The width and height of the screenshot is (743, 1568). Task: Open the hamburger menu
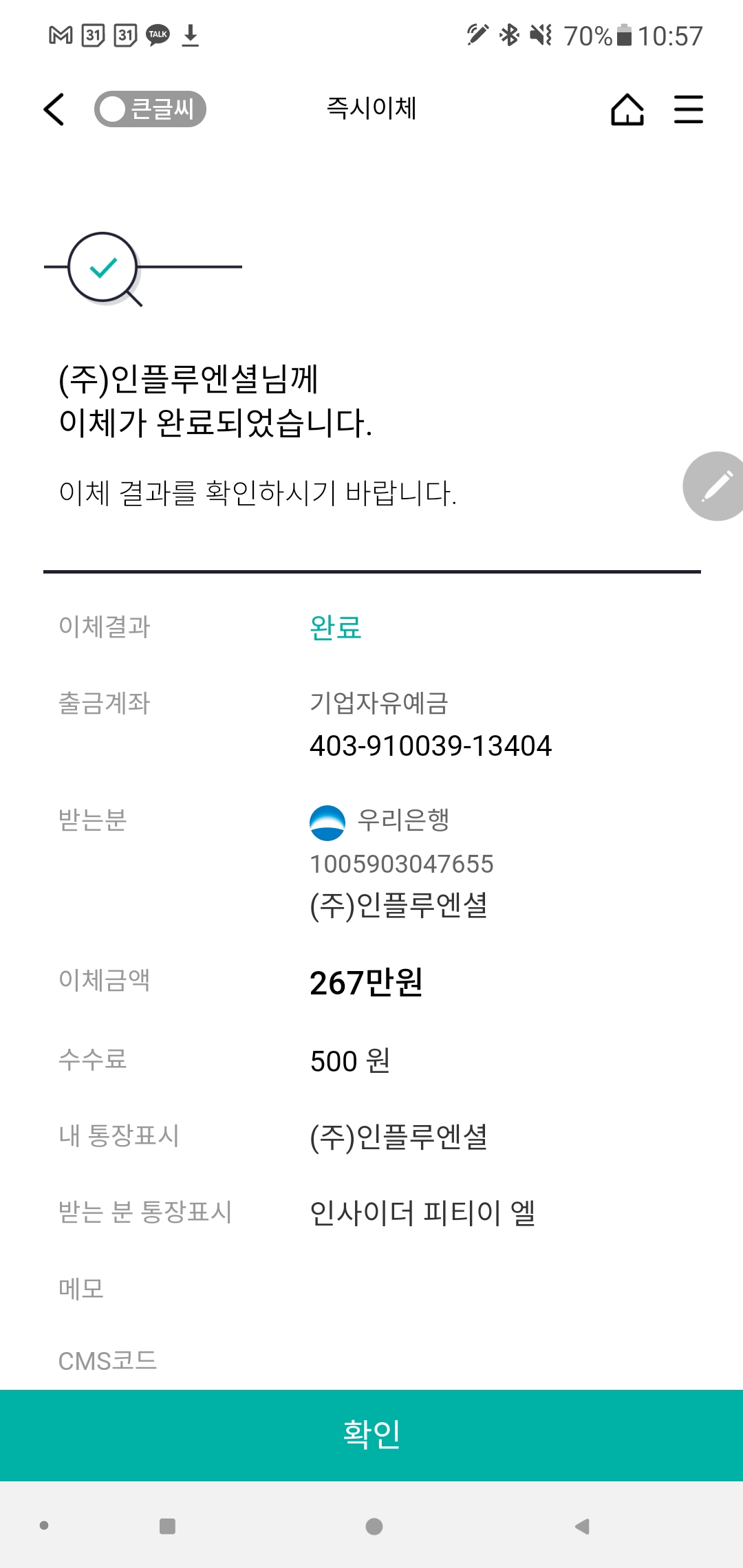point(688,109)
